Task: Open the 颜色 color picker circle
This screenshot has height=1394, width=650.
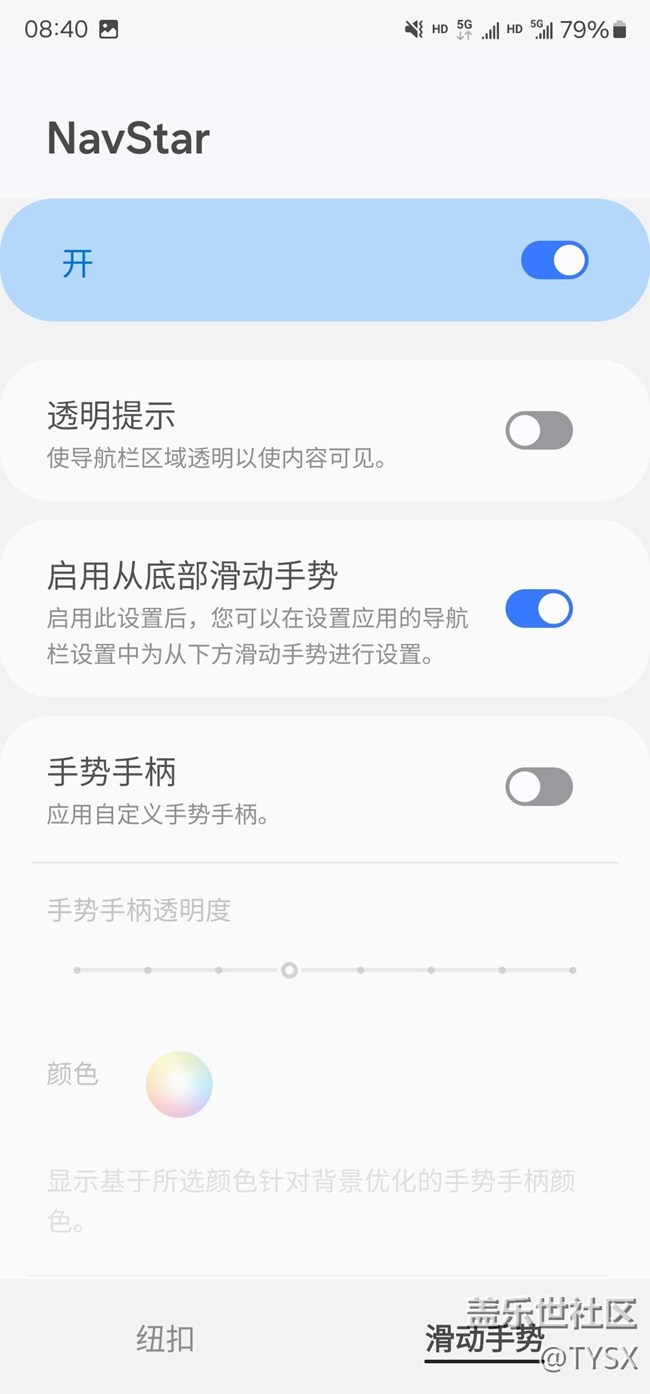Action: point(179,1083)
